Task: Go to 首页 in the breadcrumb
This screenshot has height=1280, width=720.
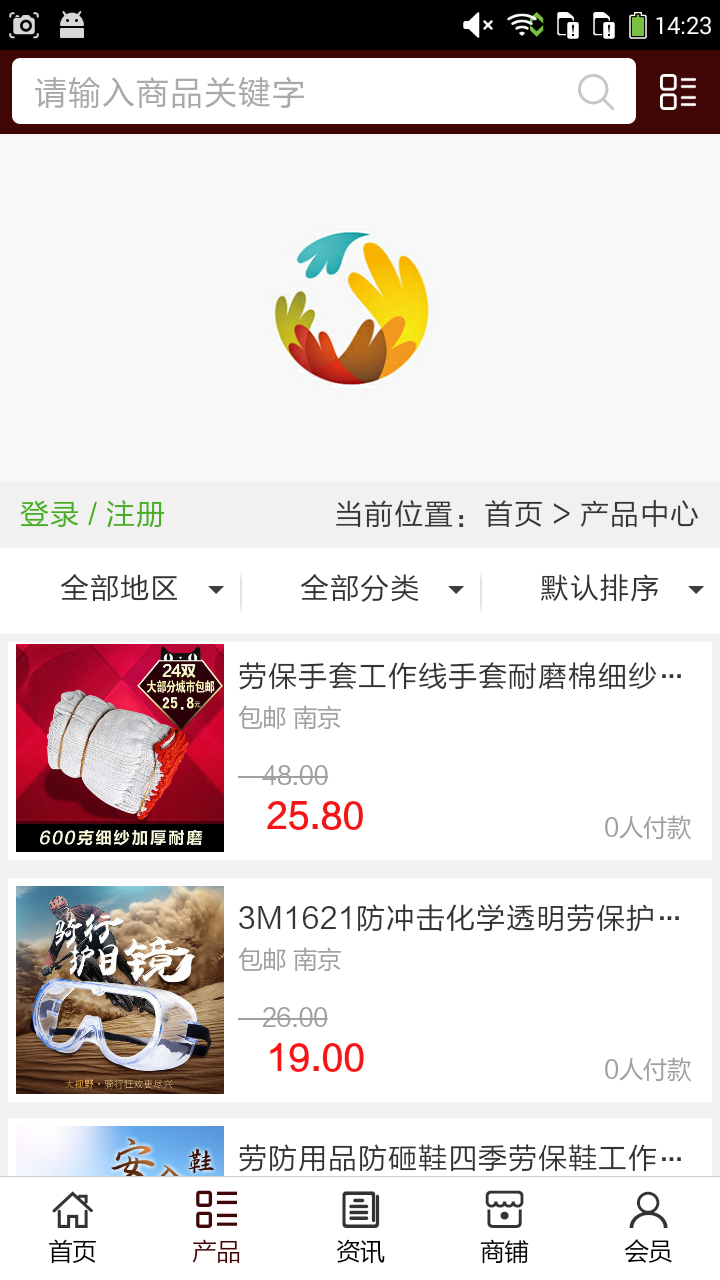Action: (x=513, y=515)
